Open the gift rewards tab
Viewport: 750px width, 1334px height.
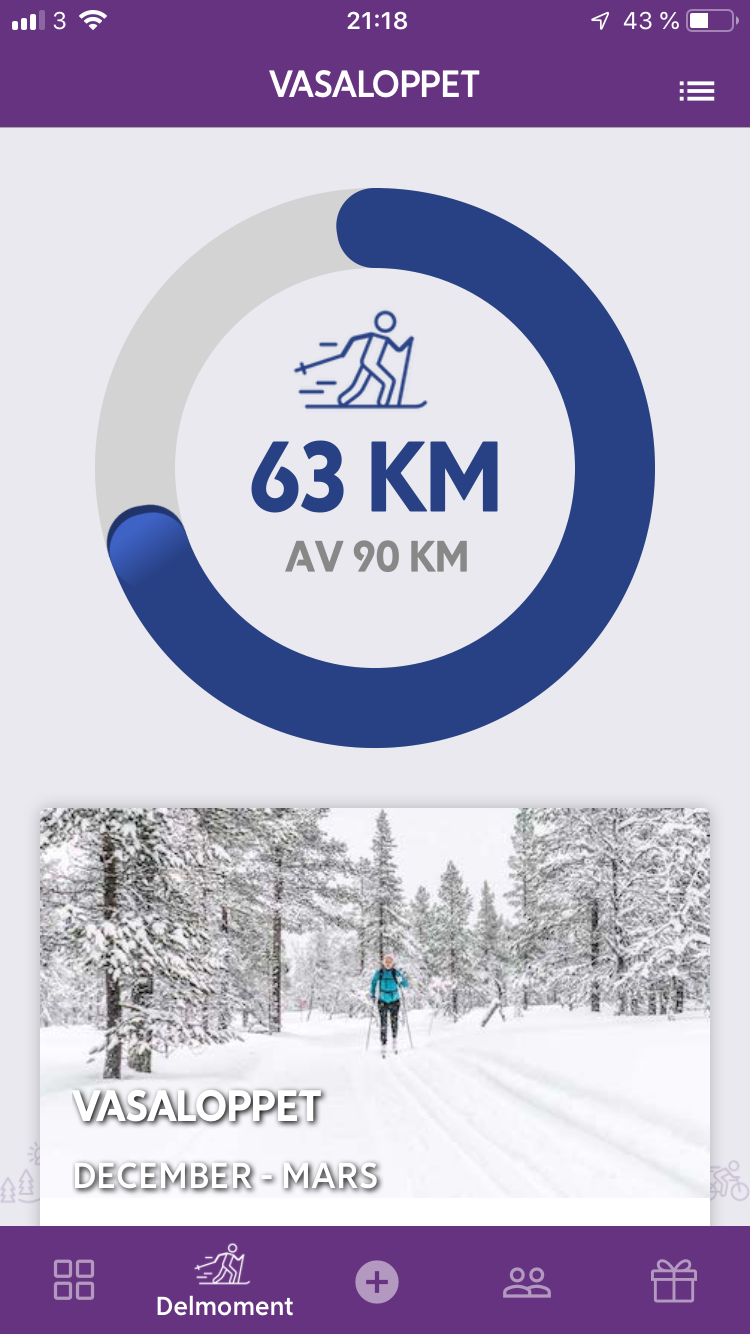tap(674, 1279)
